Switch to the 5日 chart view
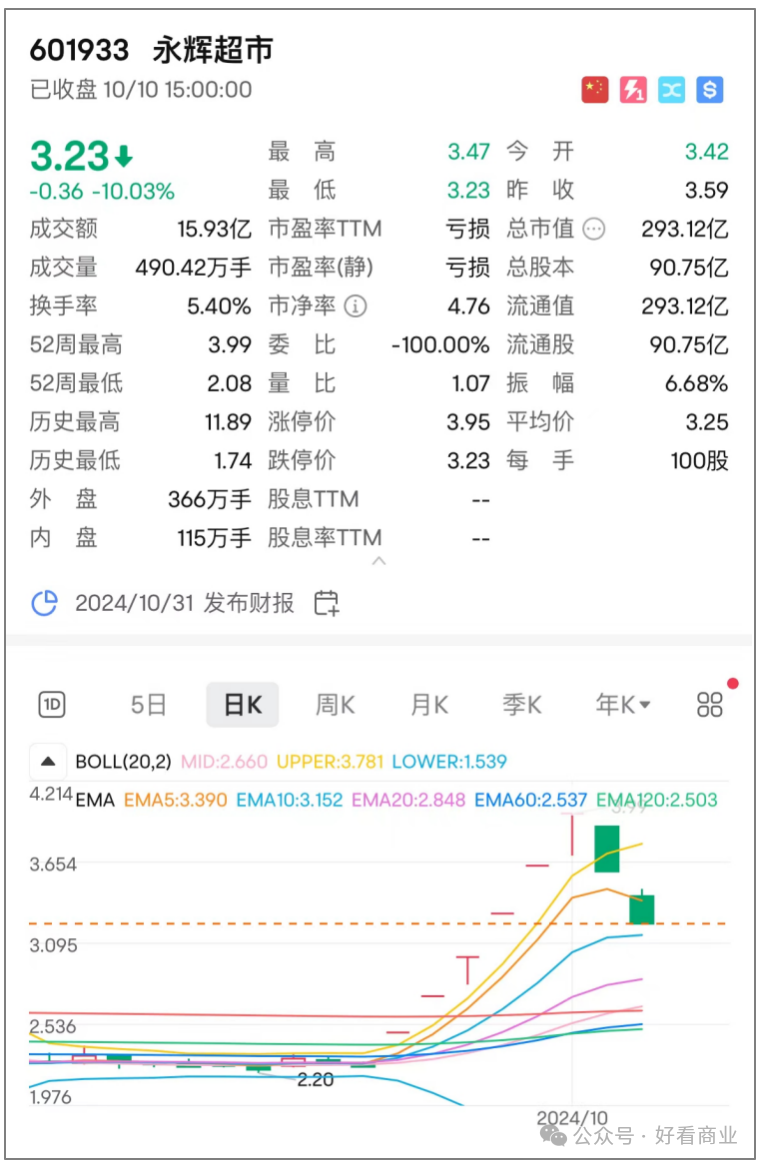Viewport: 762px width, 1166px height. [148, 705]
